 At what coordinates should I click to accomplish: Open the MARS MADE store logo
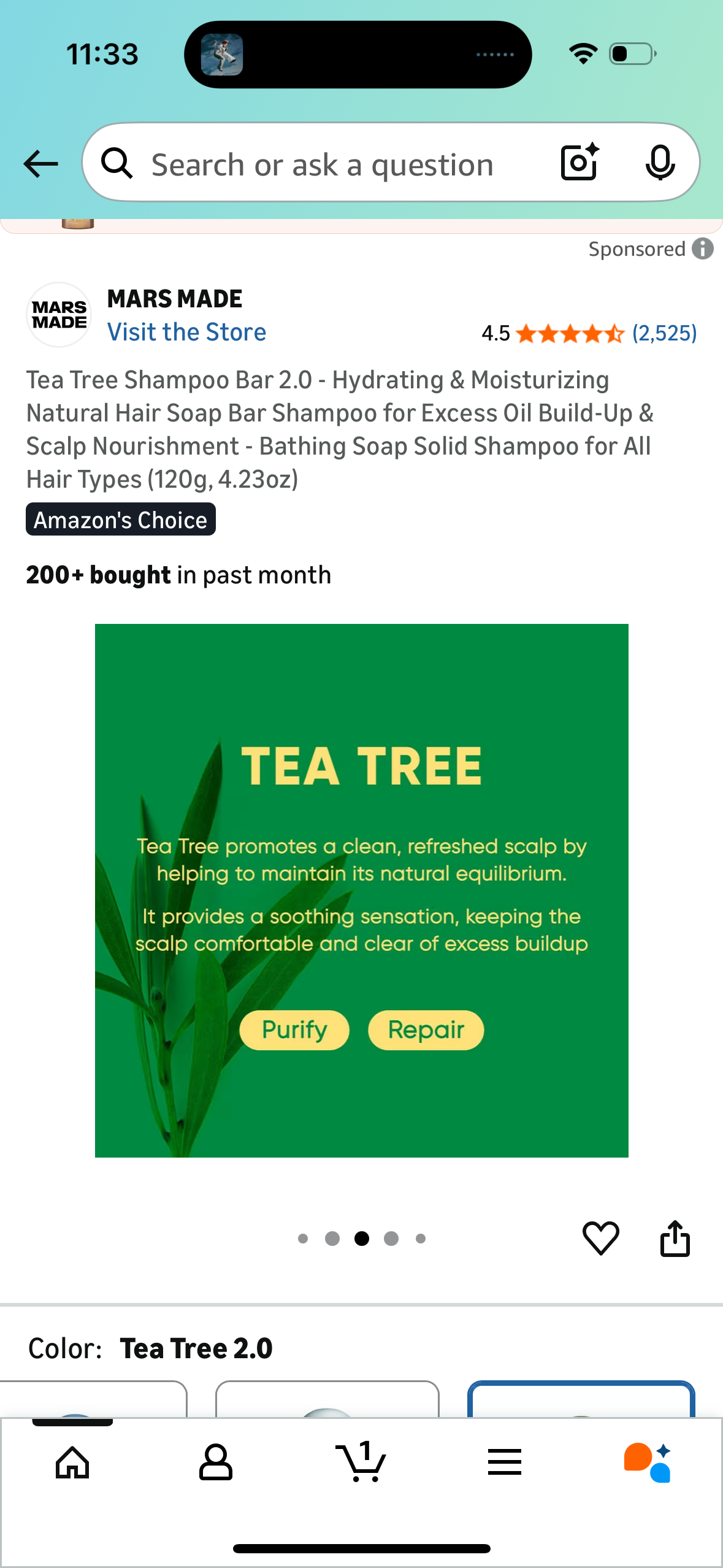pyautogui.click(x=59, y=314)
